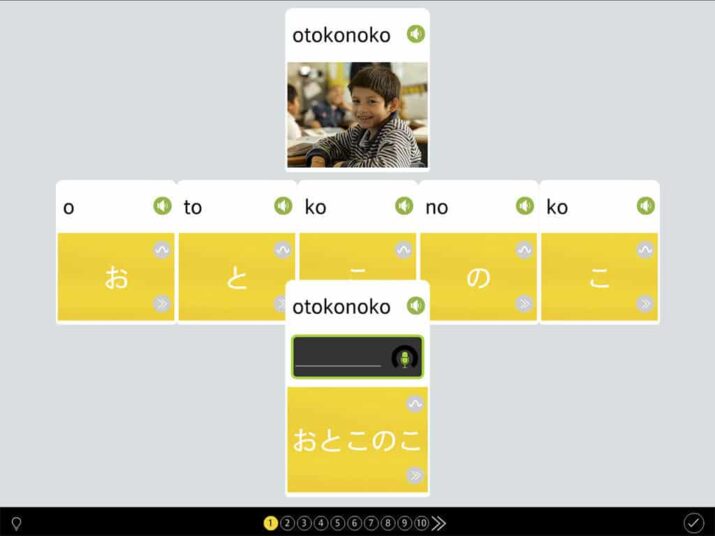The width and height of the screenshot is (715, 536).
Task: Tap the forward arrows on the おとこのこ card
Action: coord(415,475)
